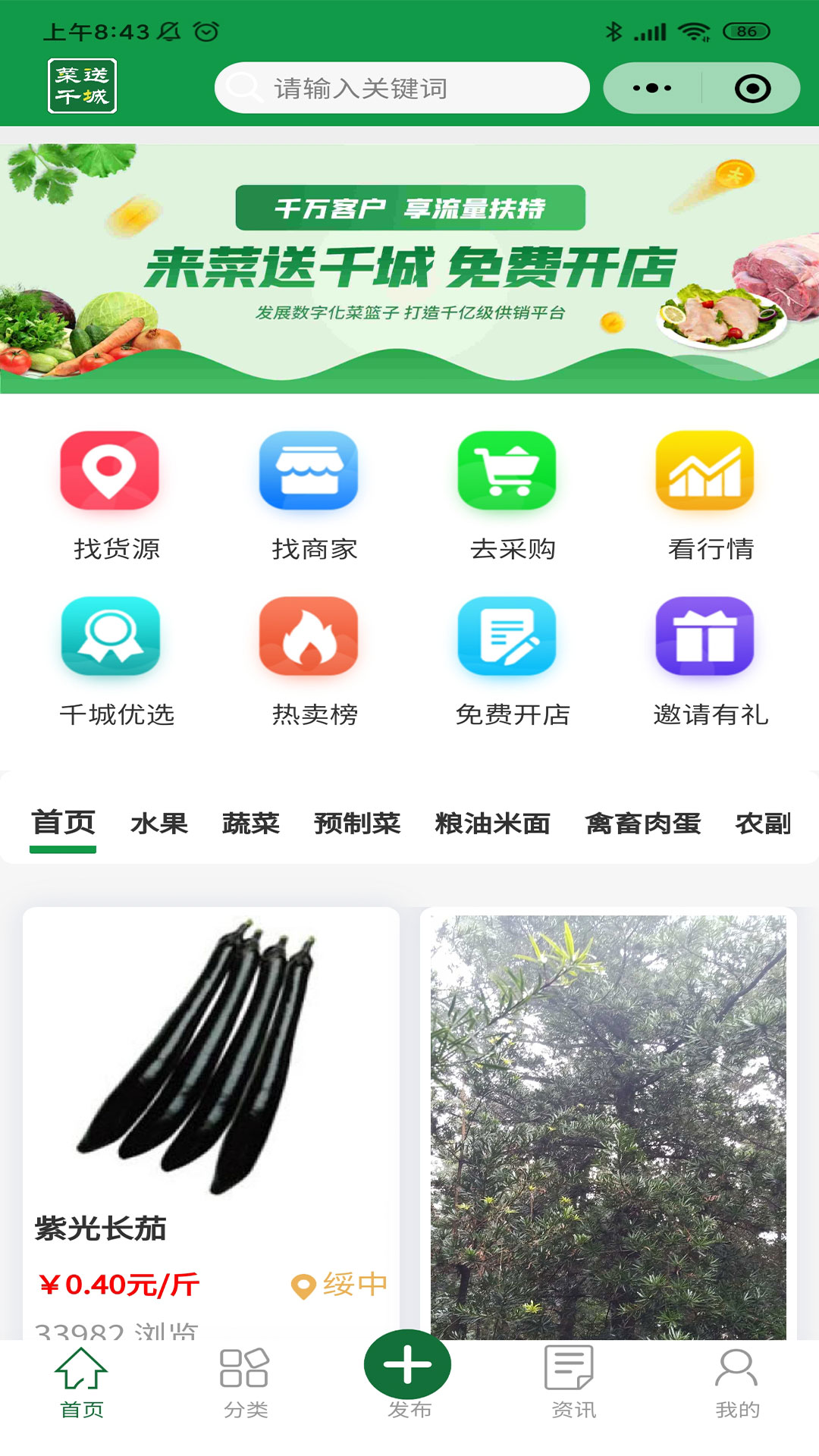Switch to the 蔬菜 tab
The image size is (819, 1456).
[252, 823]
